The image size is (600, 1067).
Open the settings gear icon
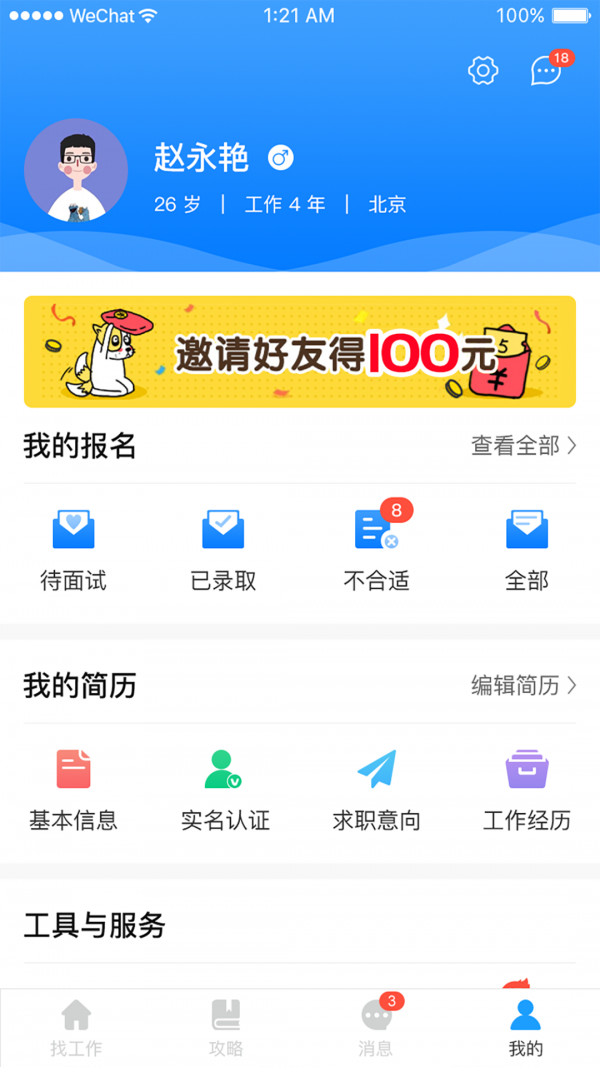click(483, 70)
